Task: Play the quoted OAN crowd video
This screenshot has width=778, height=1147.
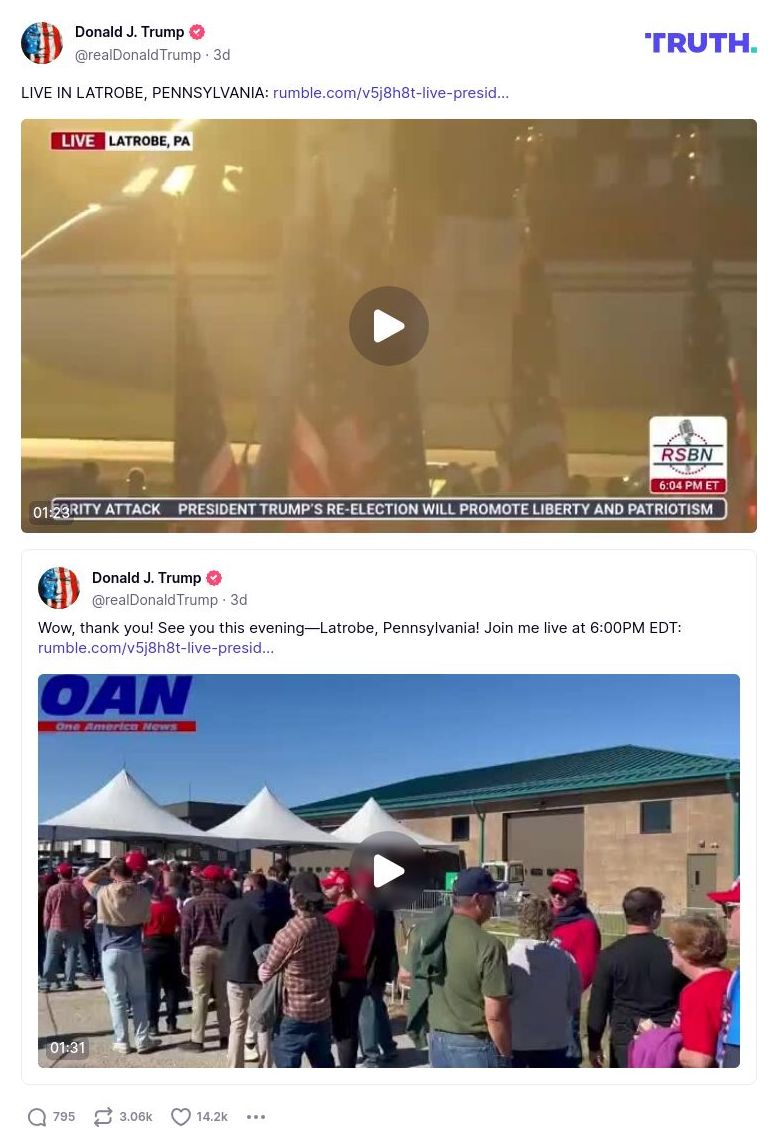Action: [388, 871]
